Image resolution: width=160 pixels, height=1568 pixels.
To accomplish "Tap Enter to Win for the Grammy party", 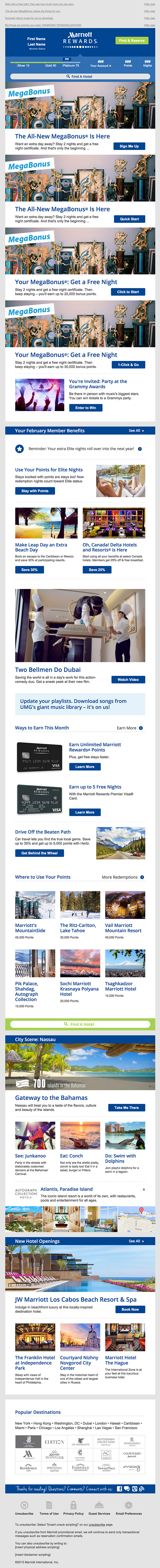I will pos(85,408).
